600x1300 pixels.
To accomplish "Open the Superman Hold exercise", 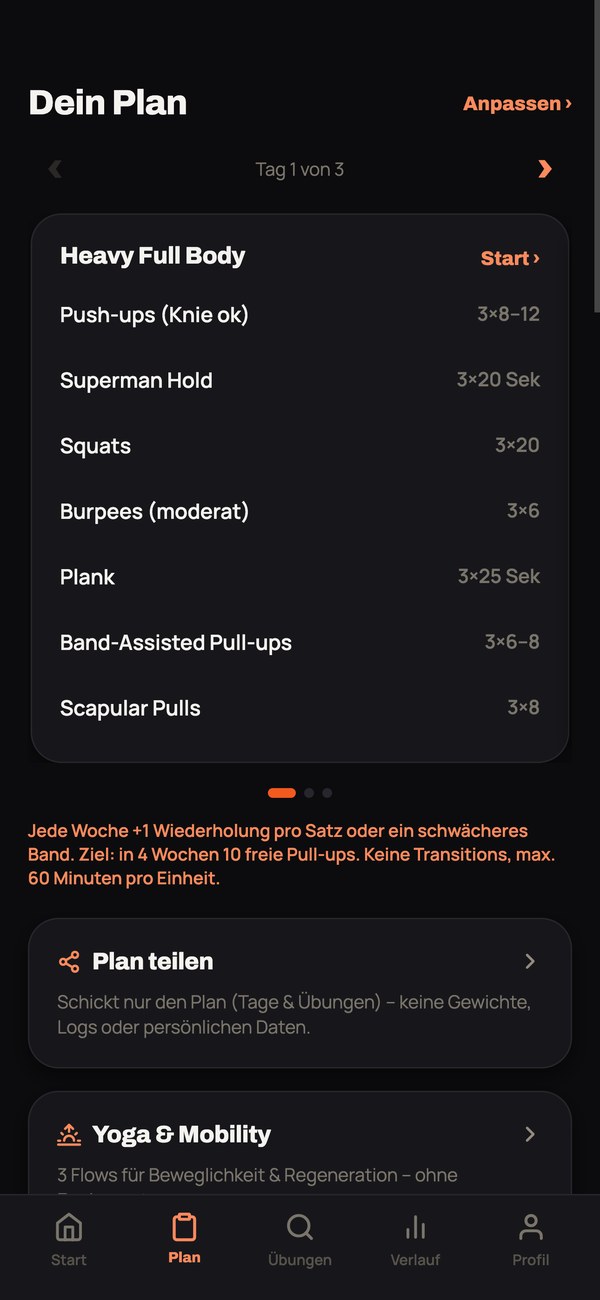I will click(x=300, y=380).
